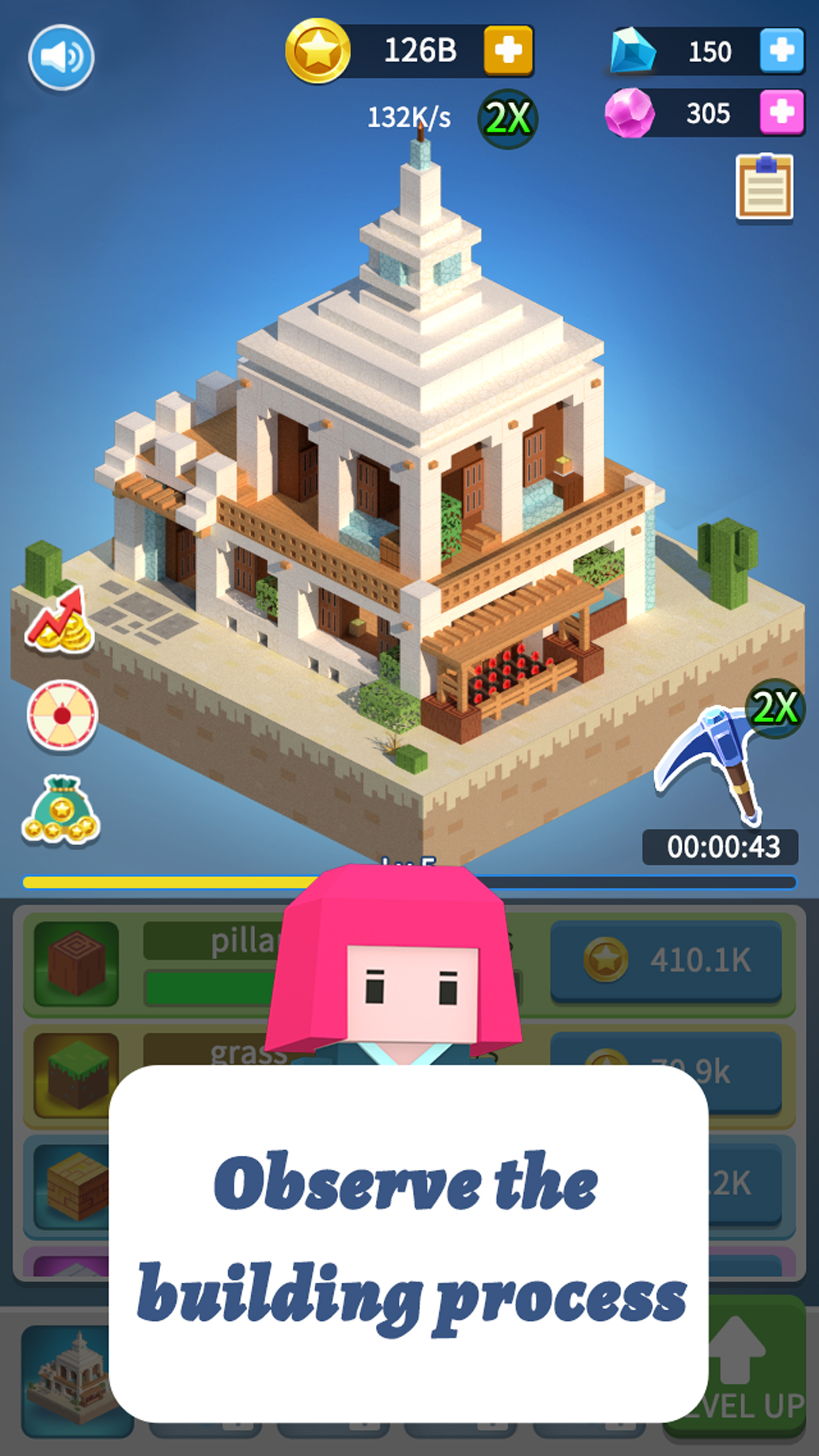
Task: Add more blue diamonds
Action: (x=781, y=51)
